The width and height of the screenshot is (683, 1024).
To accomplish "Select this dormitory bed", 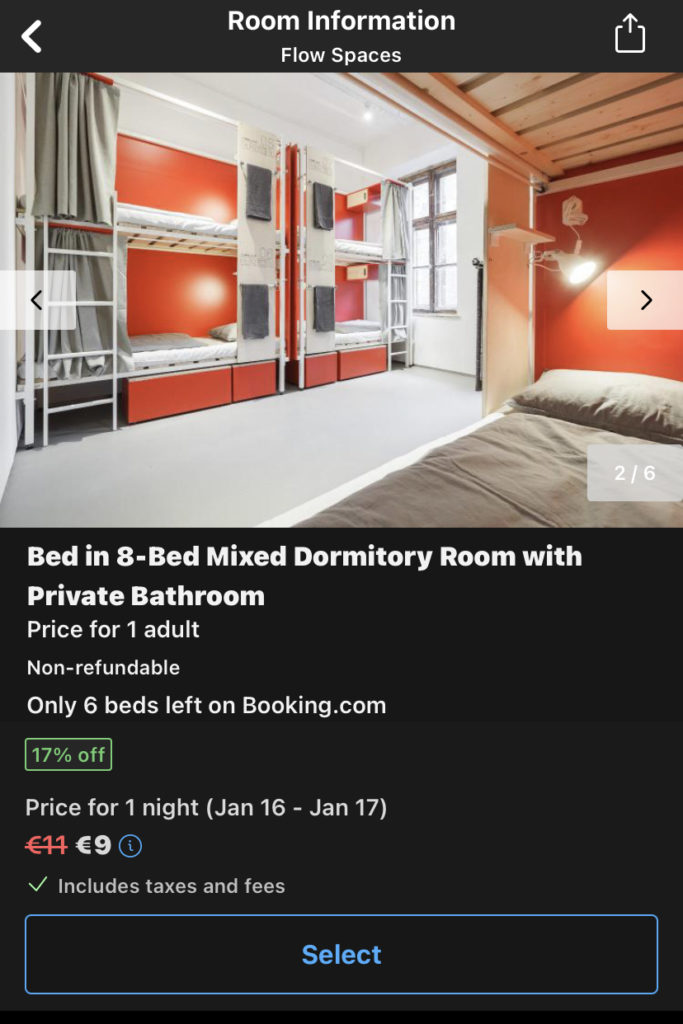I will click(341, 954).
